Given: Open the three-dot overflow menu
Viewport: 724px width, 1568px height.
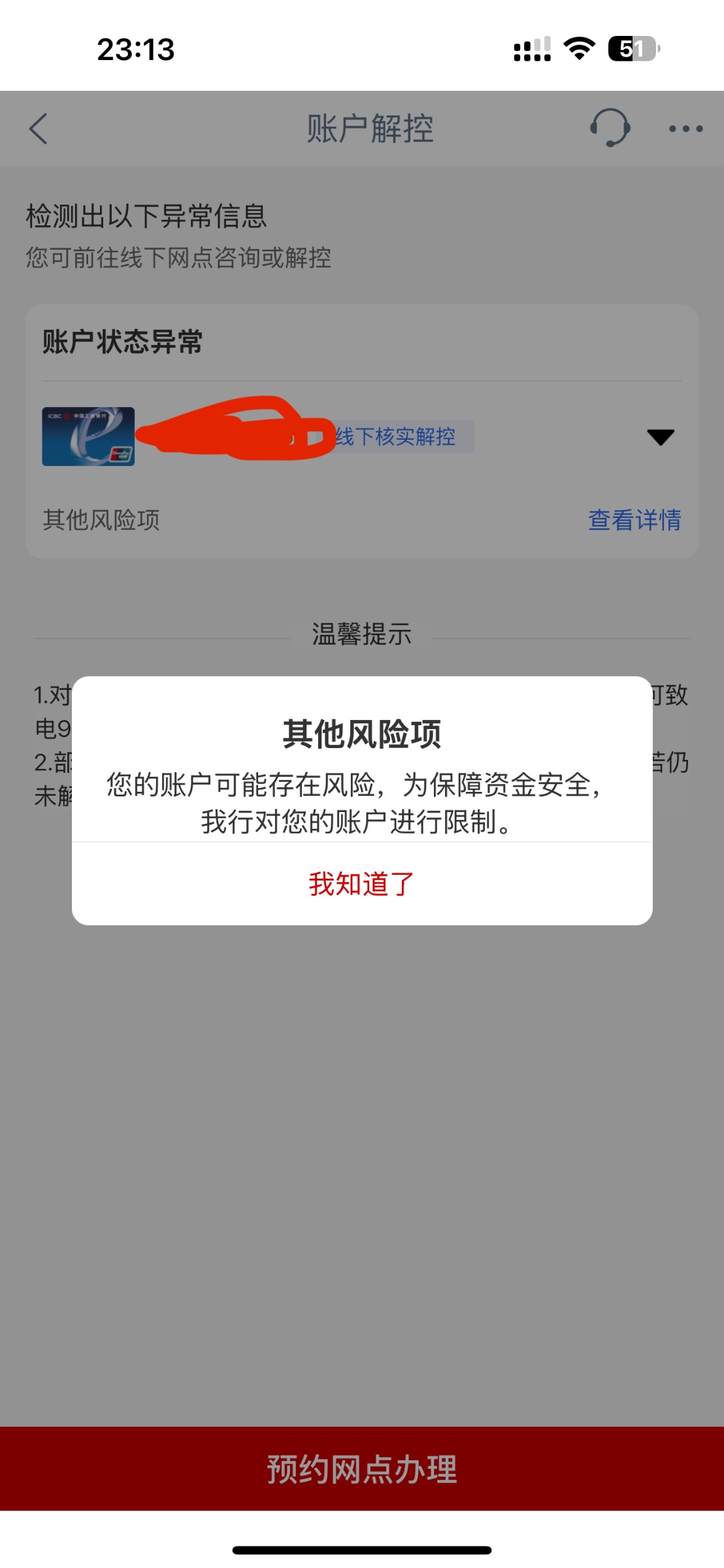Looking at the screenshot, I should [x=685, y=129].
